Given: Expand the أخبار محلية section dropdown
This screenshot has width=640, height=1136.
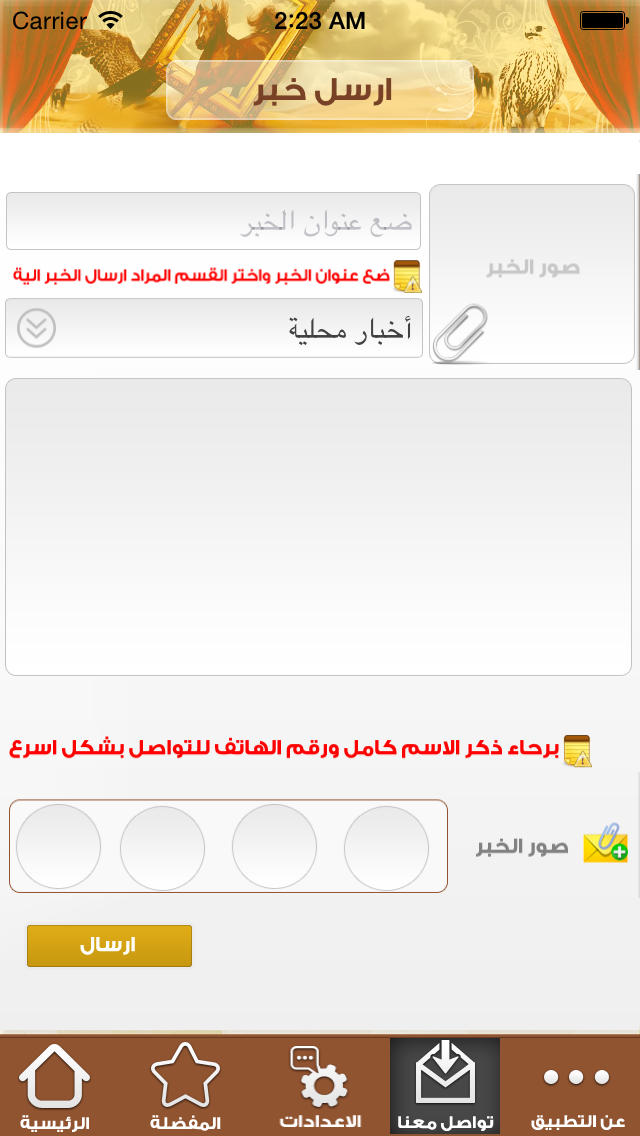Looking at the screenshot, I should click(x=214, y=328).
